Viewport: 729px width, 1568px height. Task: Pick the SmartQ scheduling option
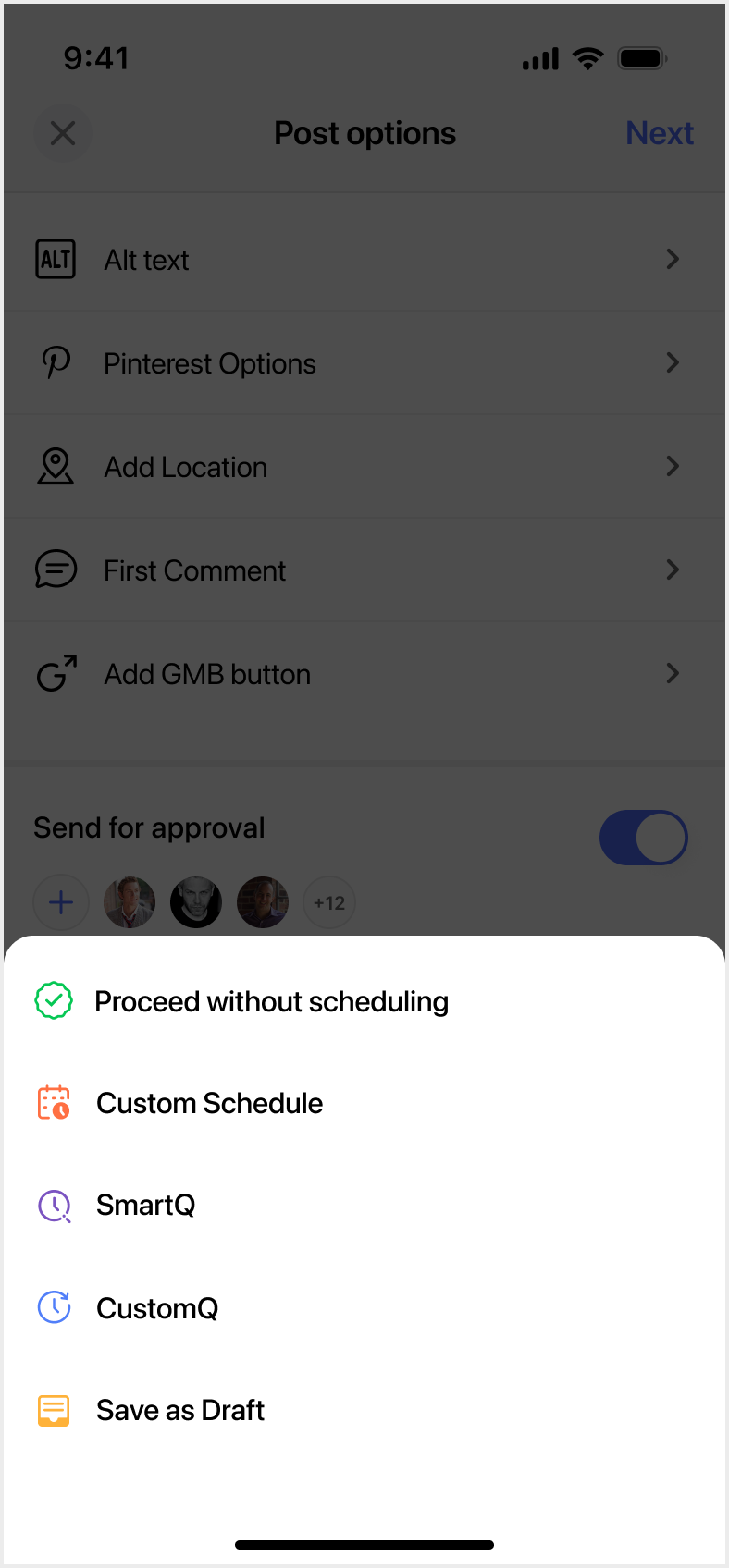click(x=146, y=1205)
